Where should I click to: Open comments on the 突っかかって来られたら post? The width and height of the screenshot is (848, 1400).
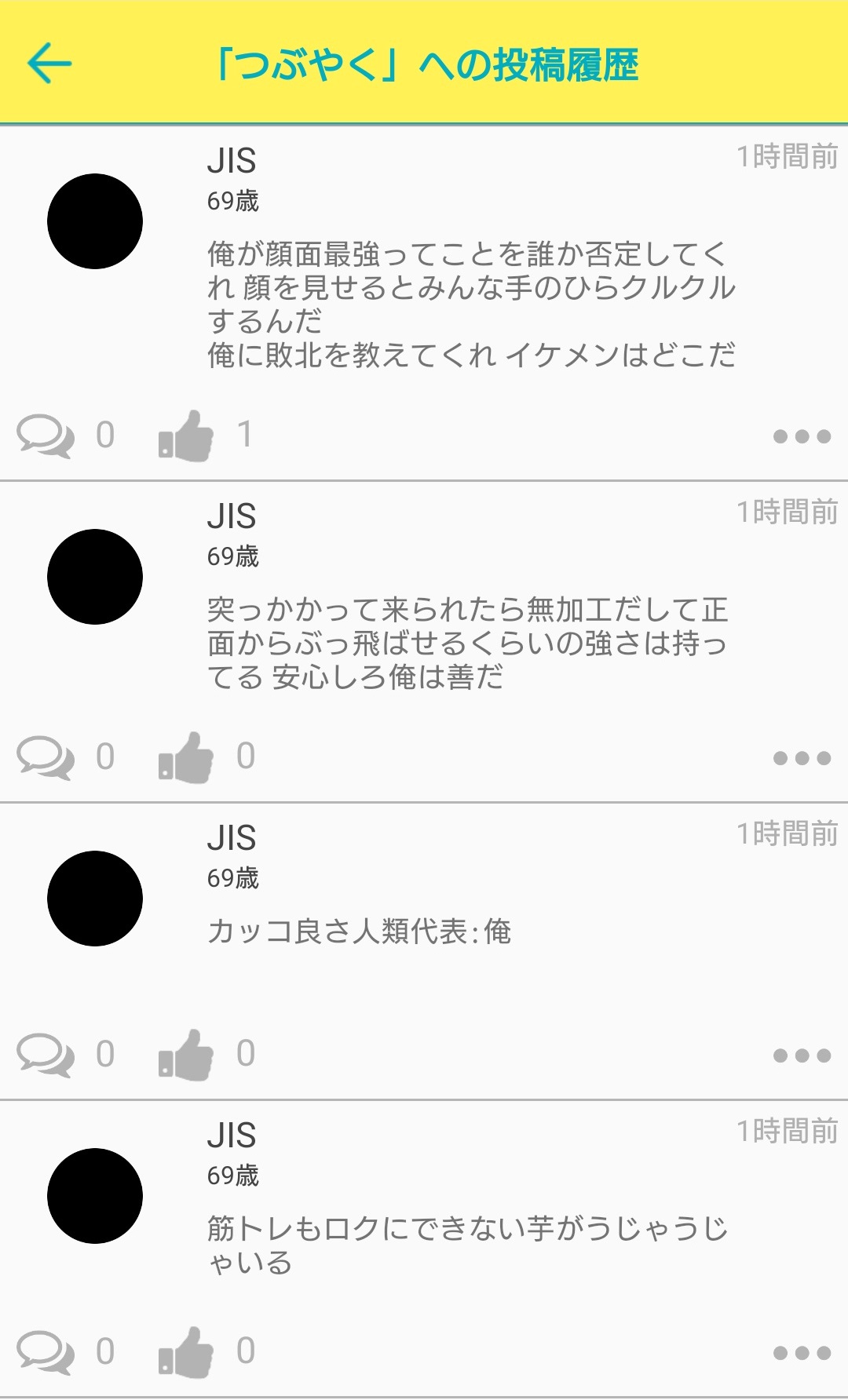coord(46,757)
